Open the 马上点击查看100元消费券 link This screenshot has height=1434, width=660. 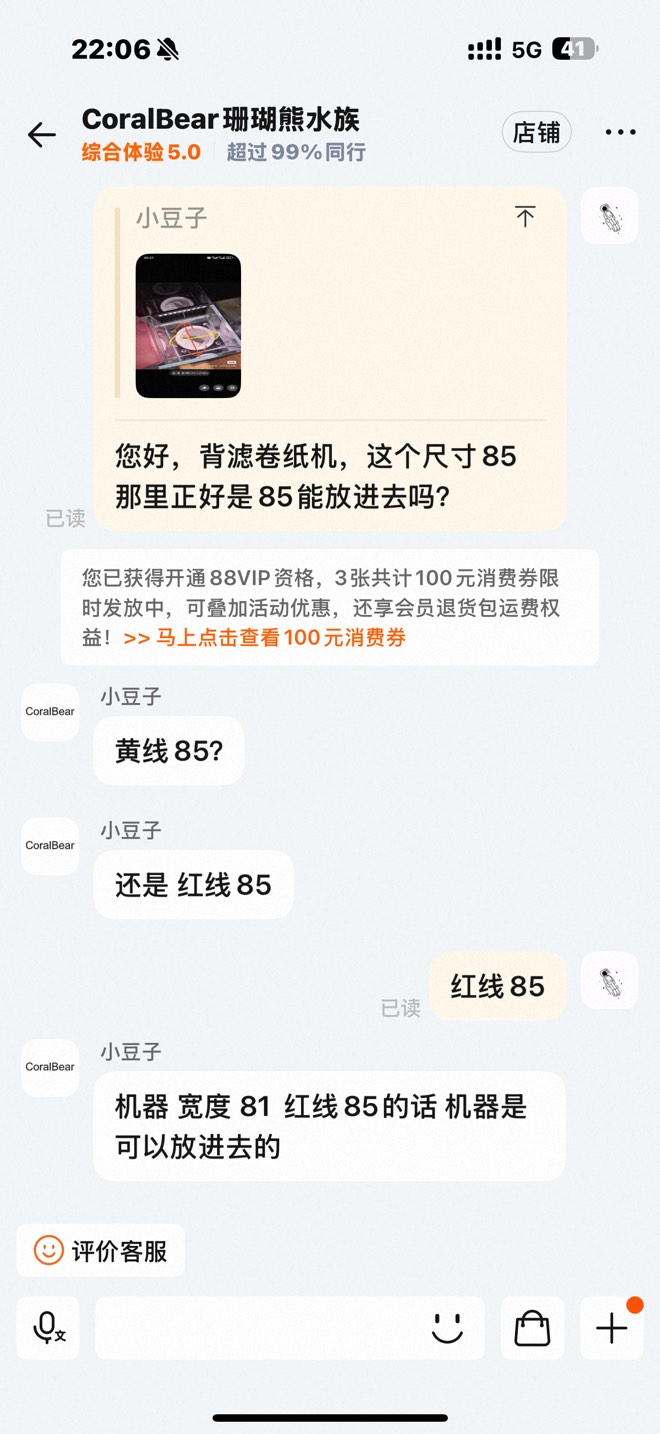tap(265, 638)
